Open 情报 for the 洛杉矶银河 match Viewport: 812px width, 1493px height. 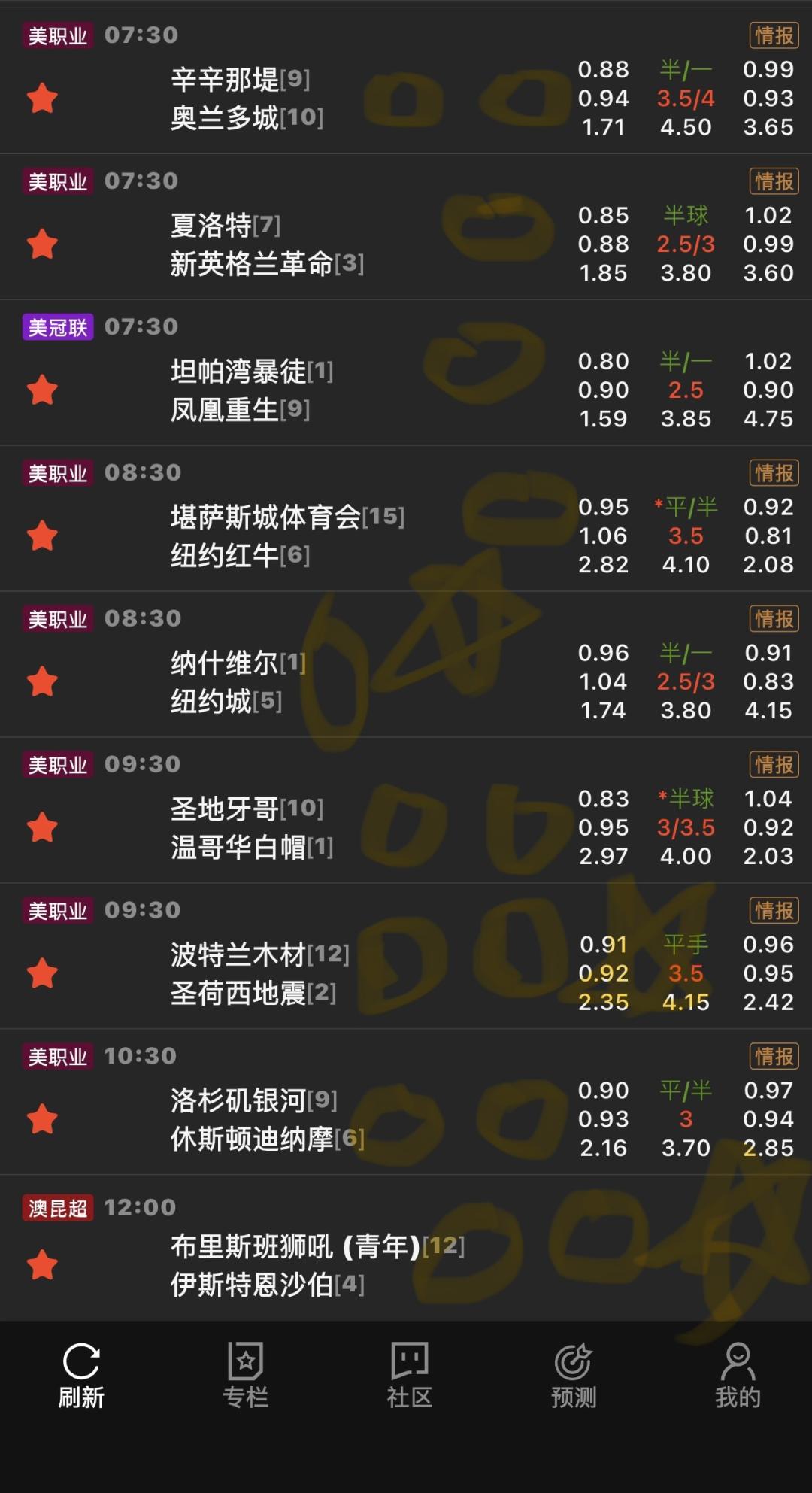[774, 1057]
